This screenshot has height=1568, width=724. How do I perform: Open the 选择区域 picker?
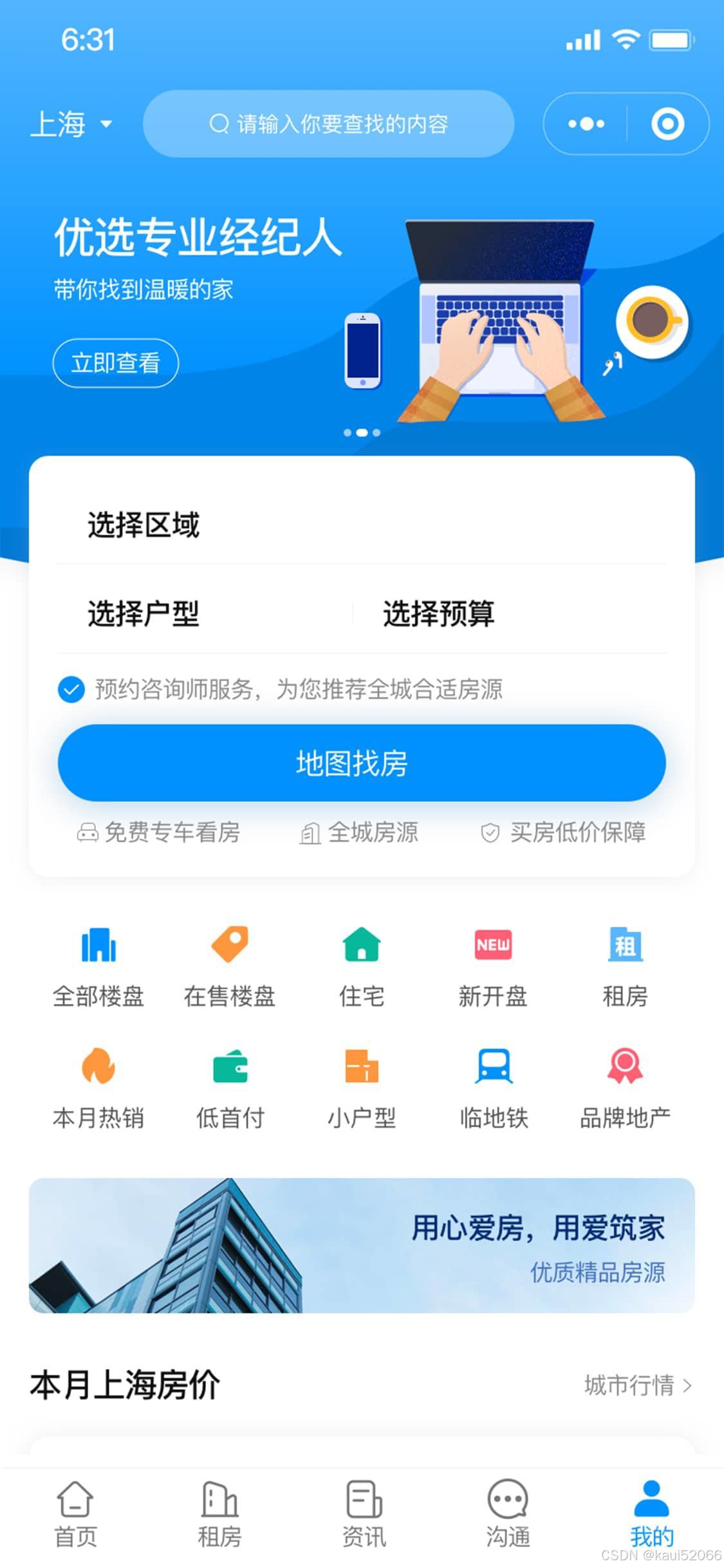point(360,525)
